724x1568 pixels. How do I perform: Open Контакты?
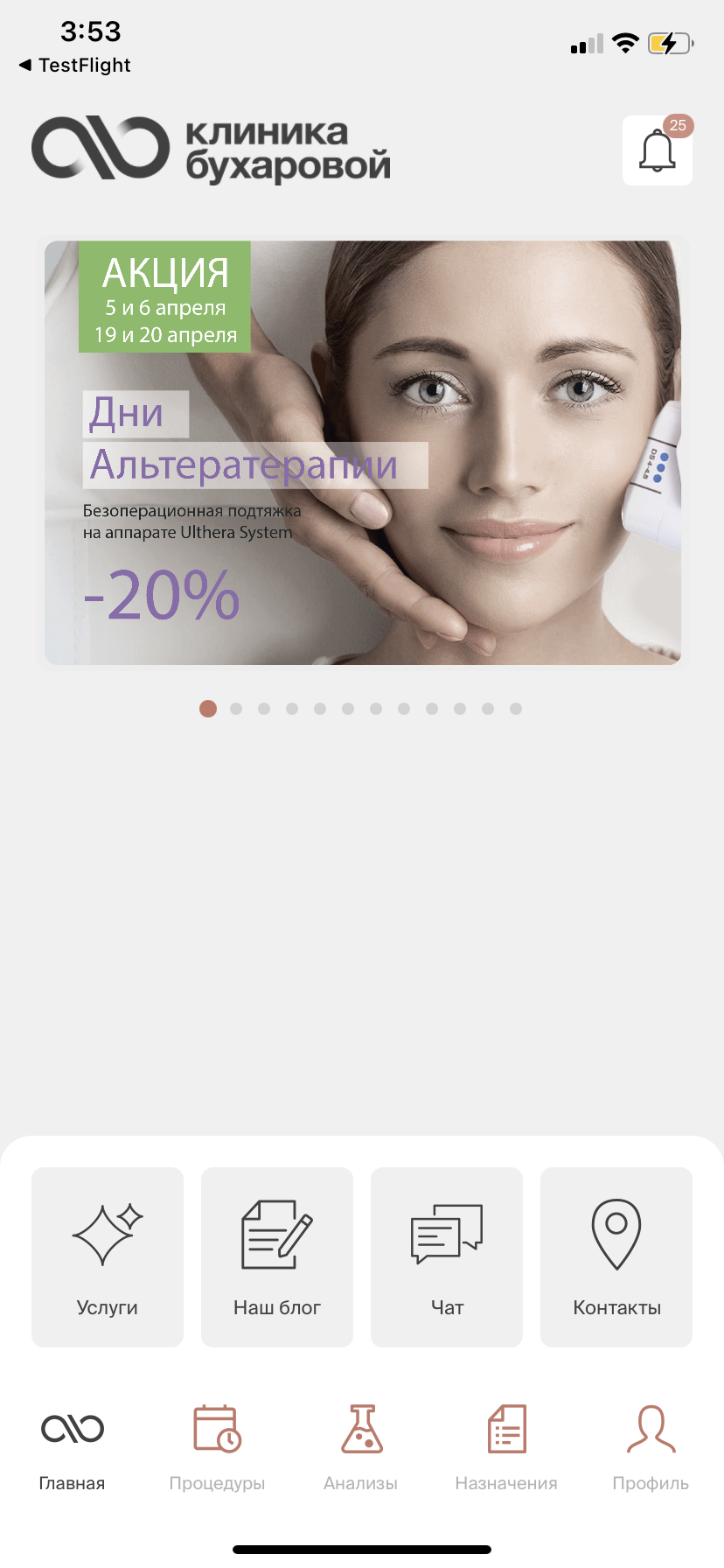[616, 1256]
